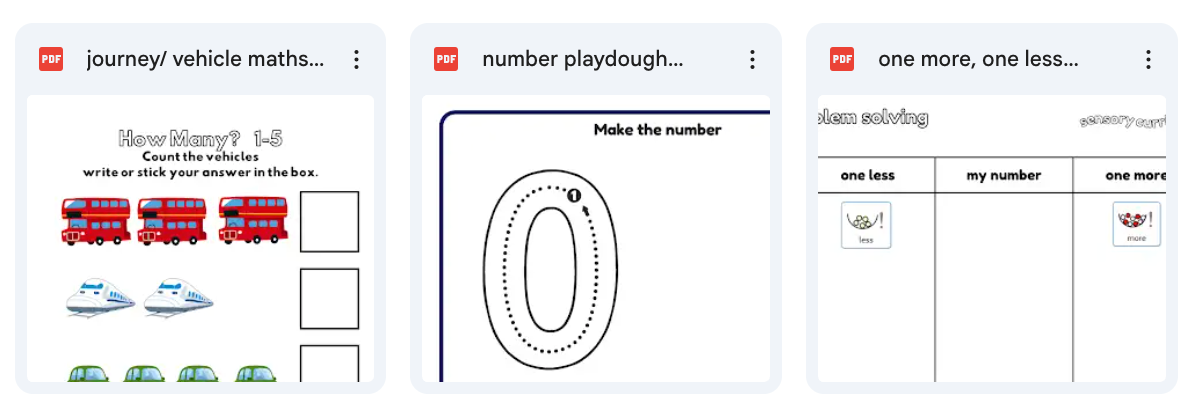
Task: Open the journey/ vehicle maths PDF file
Action: point(200,238)
